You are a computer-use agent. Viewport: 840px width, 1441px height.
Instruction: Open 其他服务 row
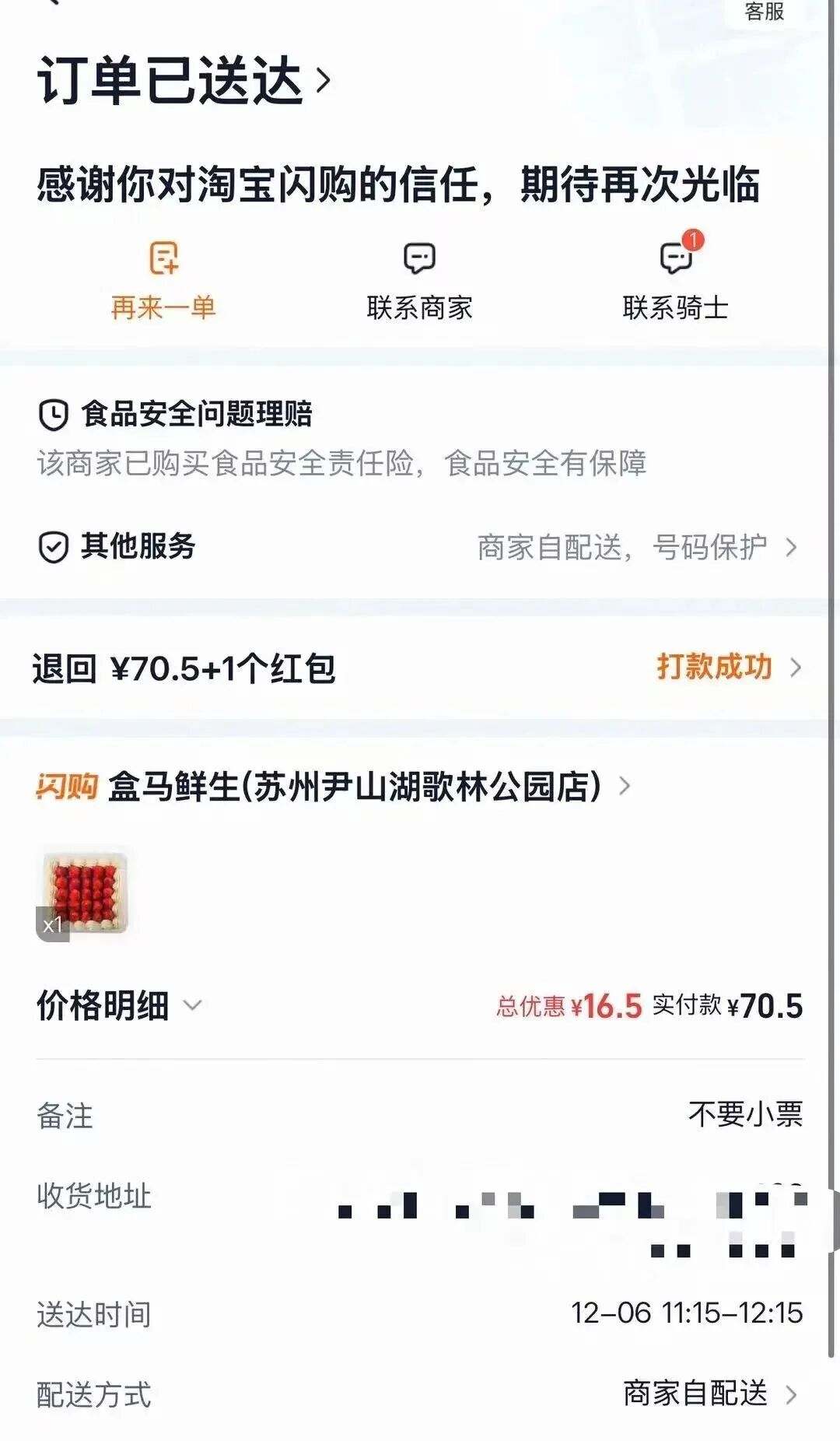420,547
